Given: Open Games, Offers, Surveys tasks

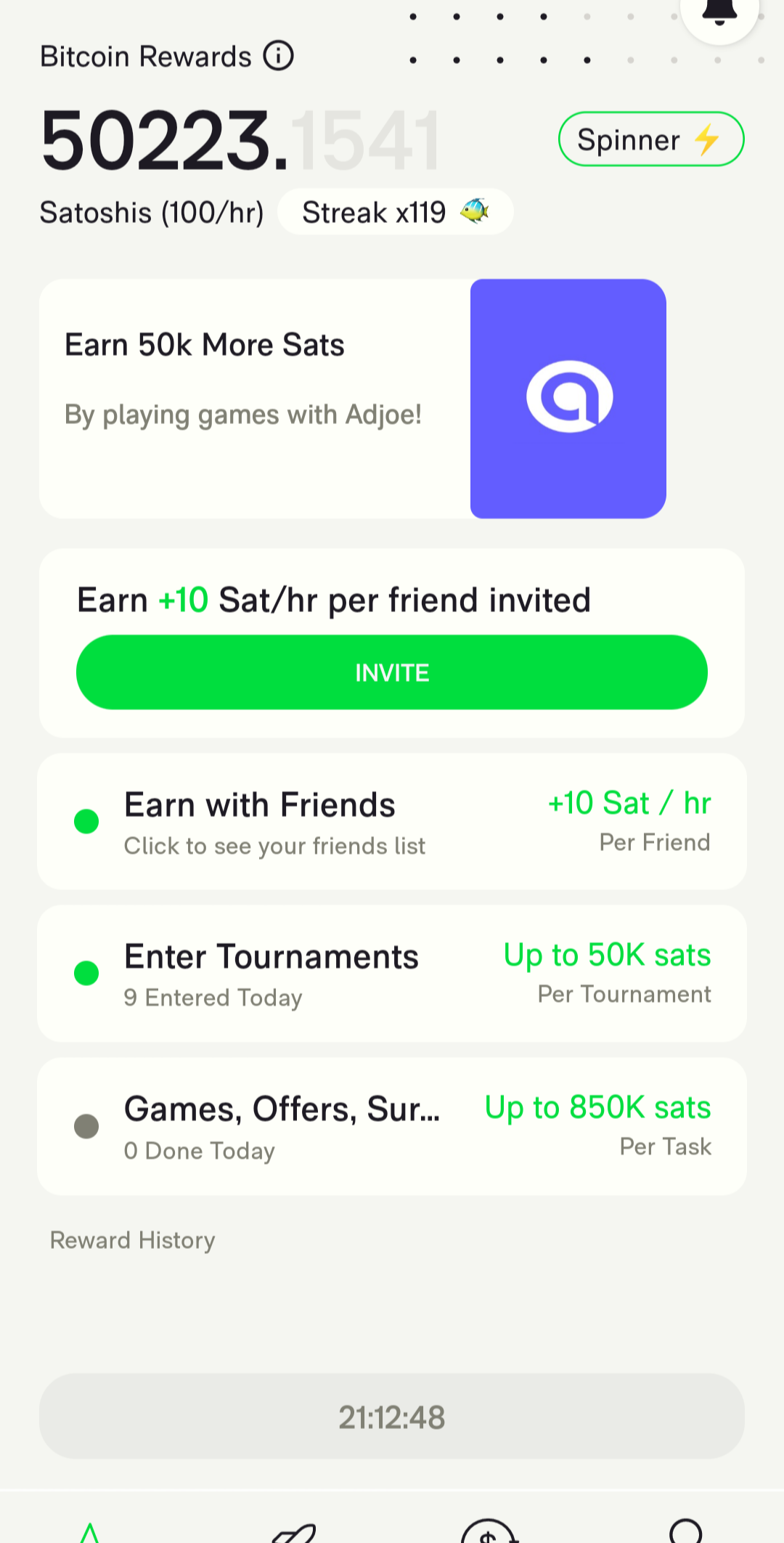Looking at the screenshot, I should pos(392,1126).
